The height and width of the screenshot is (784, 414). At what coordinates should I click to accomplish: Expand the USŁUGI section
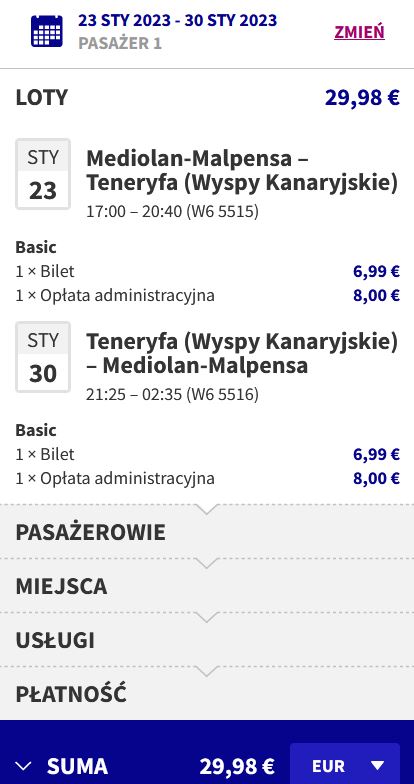(x=207, y=640)
